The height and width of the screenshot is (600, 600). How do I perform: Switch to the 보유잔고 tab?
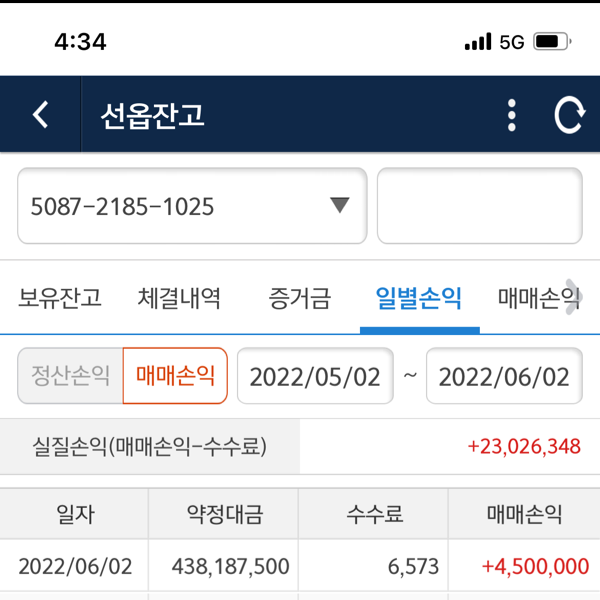[60, 298]
